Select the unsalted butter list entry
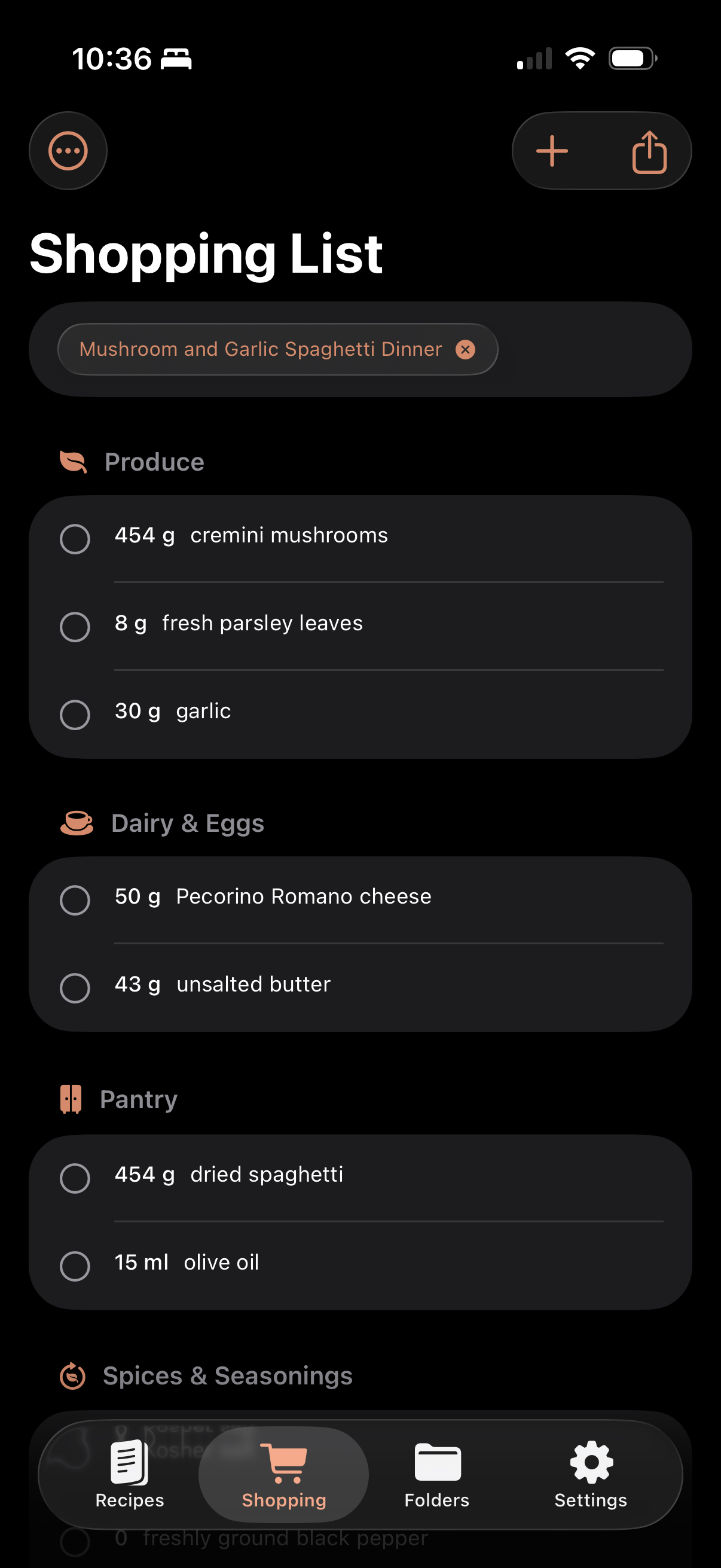 [x=75, y=989]
